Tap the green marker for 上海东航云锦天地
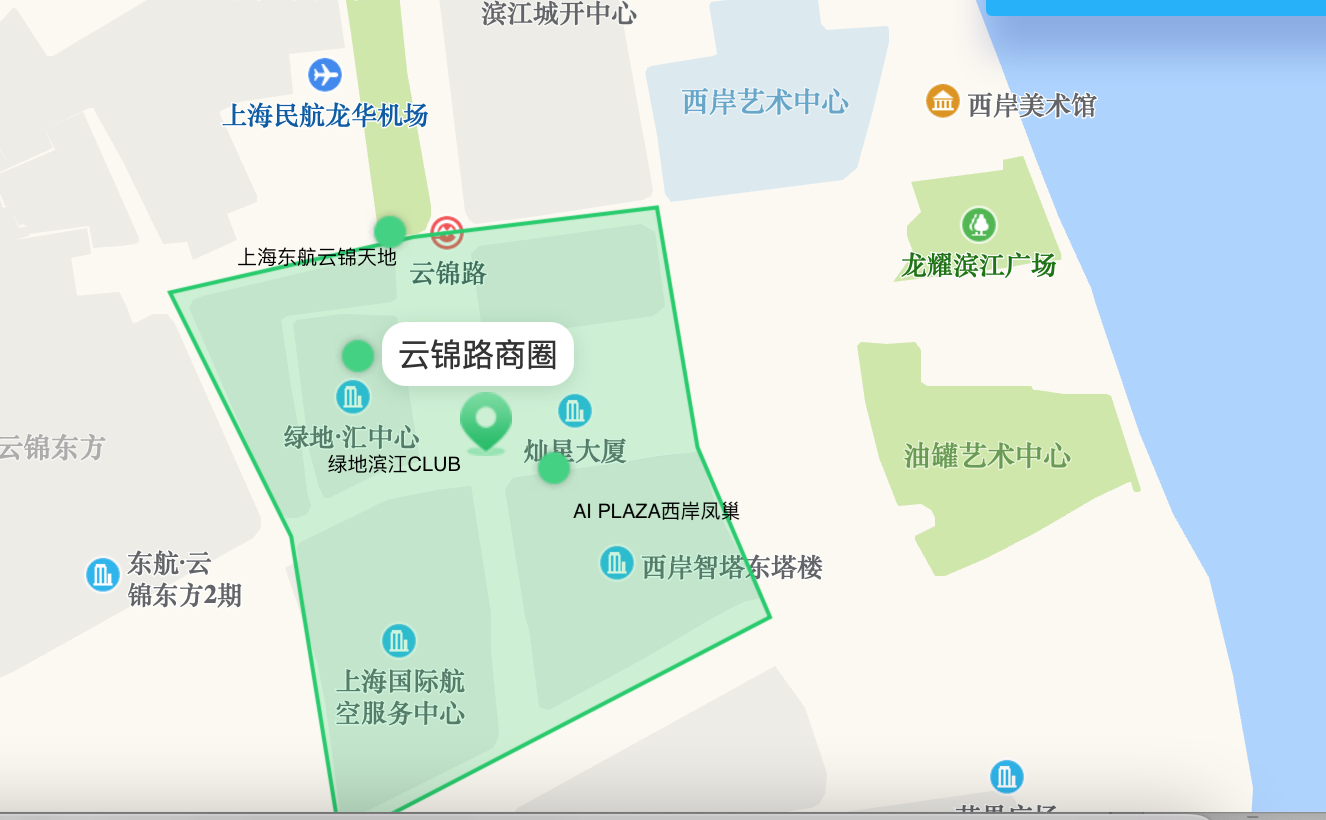 (390, 231)
